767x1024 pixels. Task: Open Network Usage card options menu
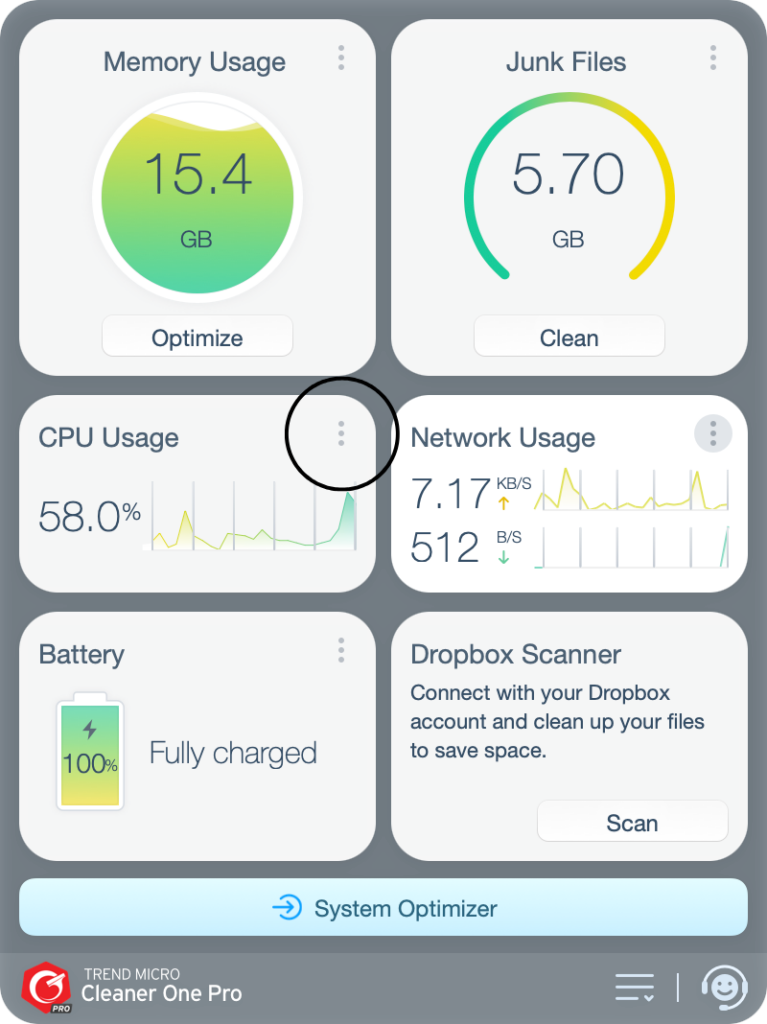click(x=713, y=433)
